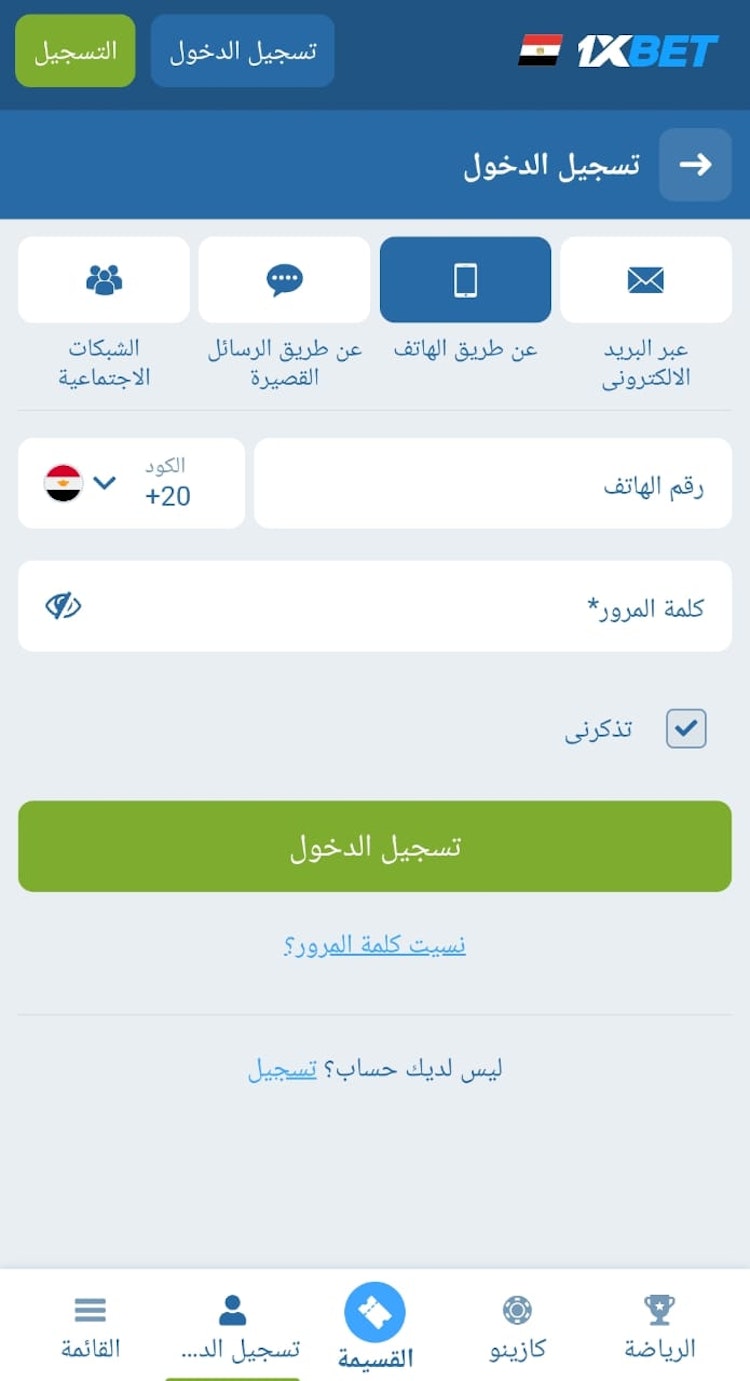
Task: Choose login via SMS messages icon
Action: pos(284,280)
